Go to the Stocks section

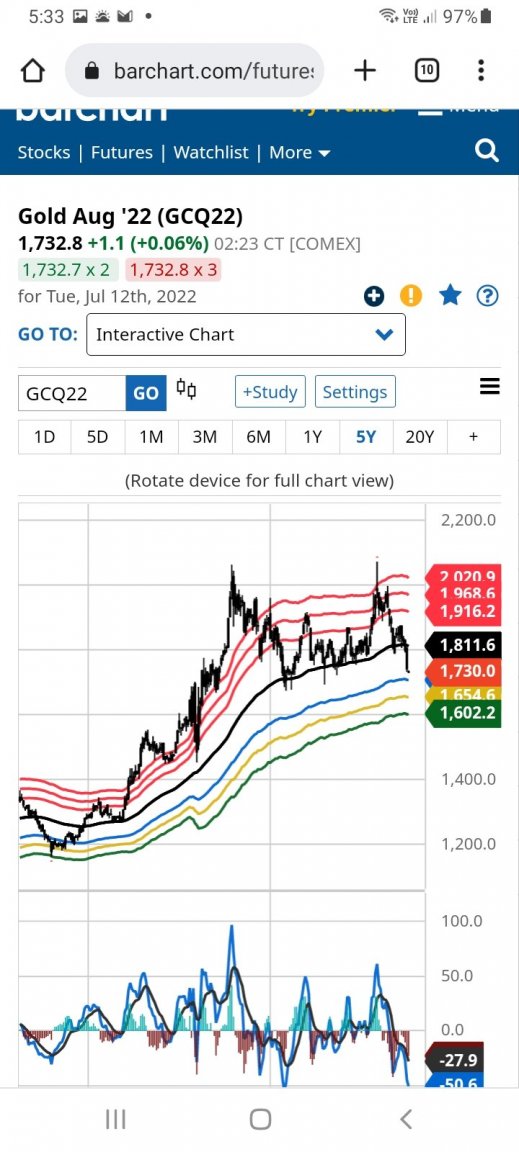44,152
